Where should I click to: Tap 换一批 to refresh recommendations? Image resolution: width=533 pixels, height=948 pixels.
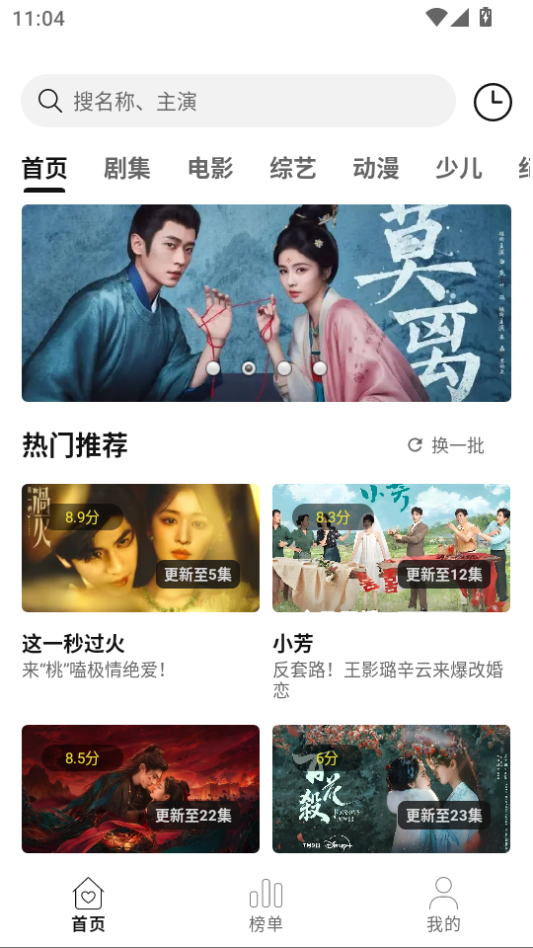pos(446,446)
